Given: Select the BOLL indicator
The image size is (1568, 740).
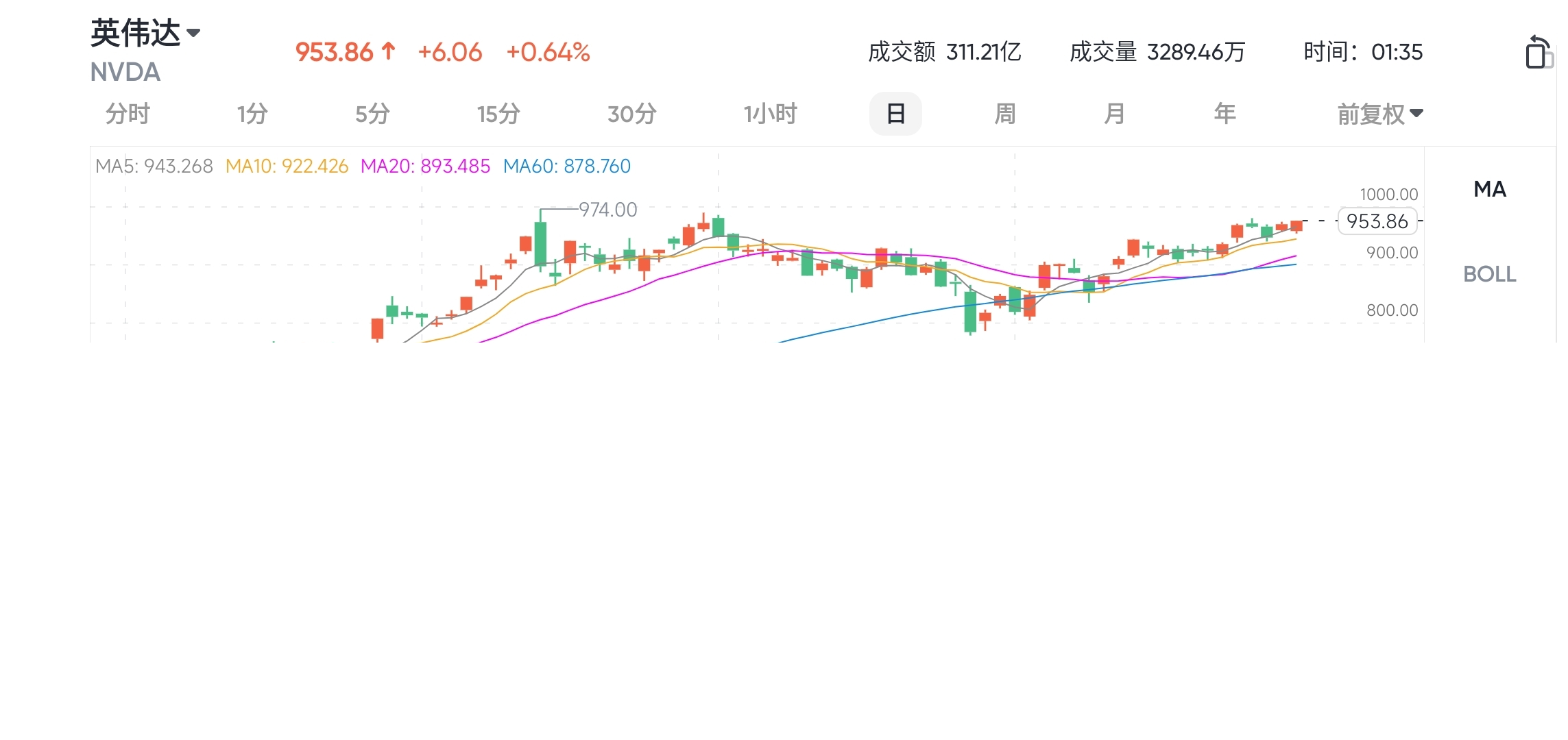Looking at the screenshot, I should coord(1489,274).
